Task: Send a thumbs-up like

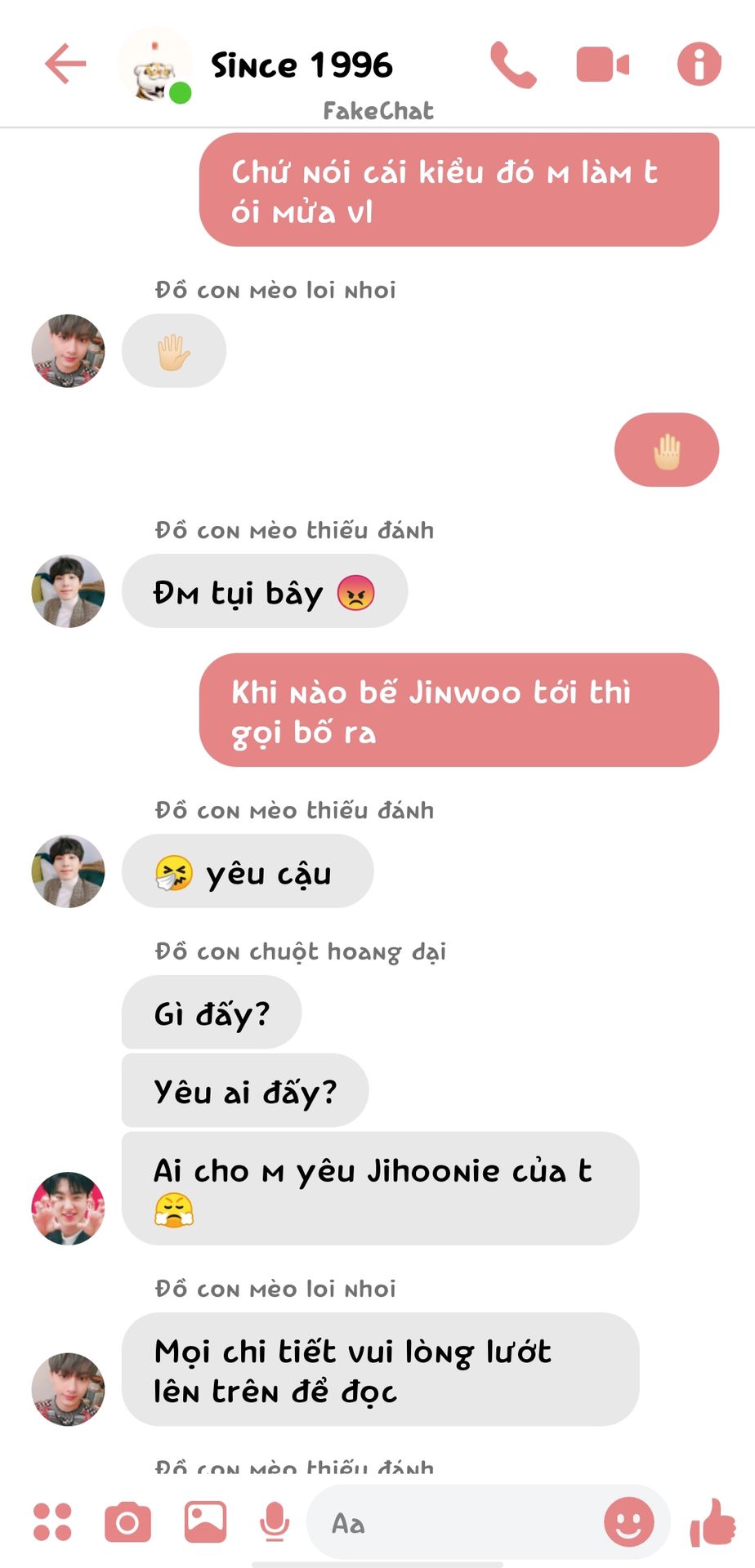Action: coord(713,1522)
